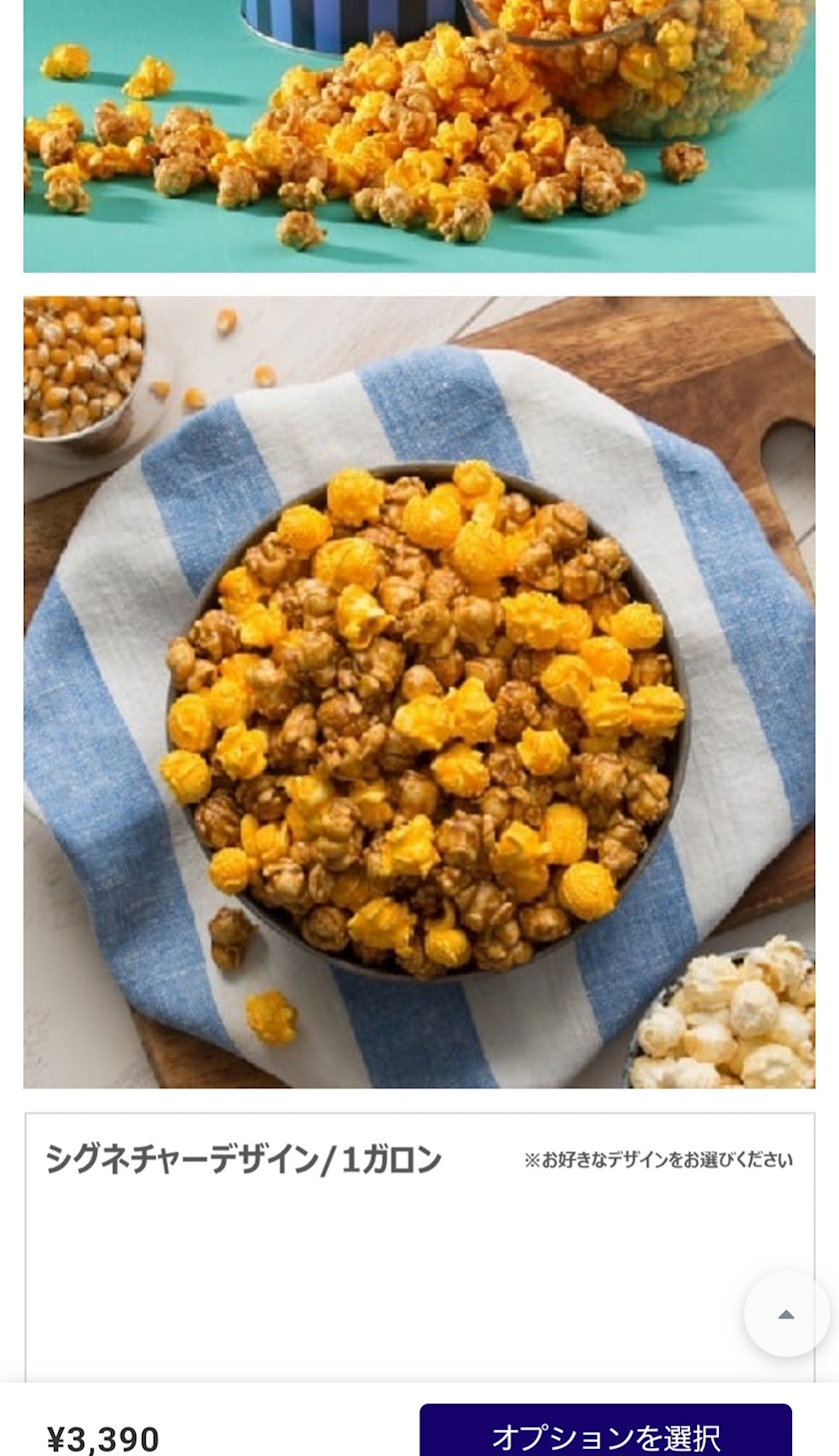
Task: Jump back to top with arrow button
Action: 786,1313
